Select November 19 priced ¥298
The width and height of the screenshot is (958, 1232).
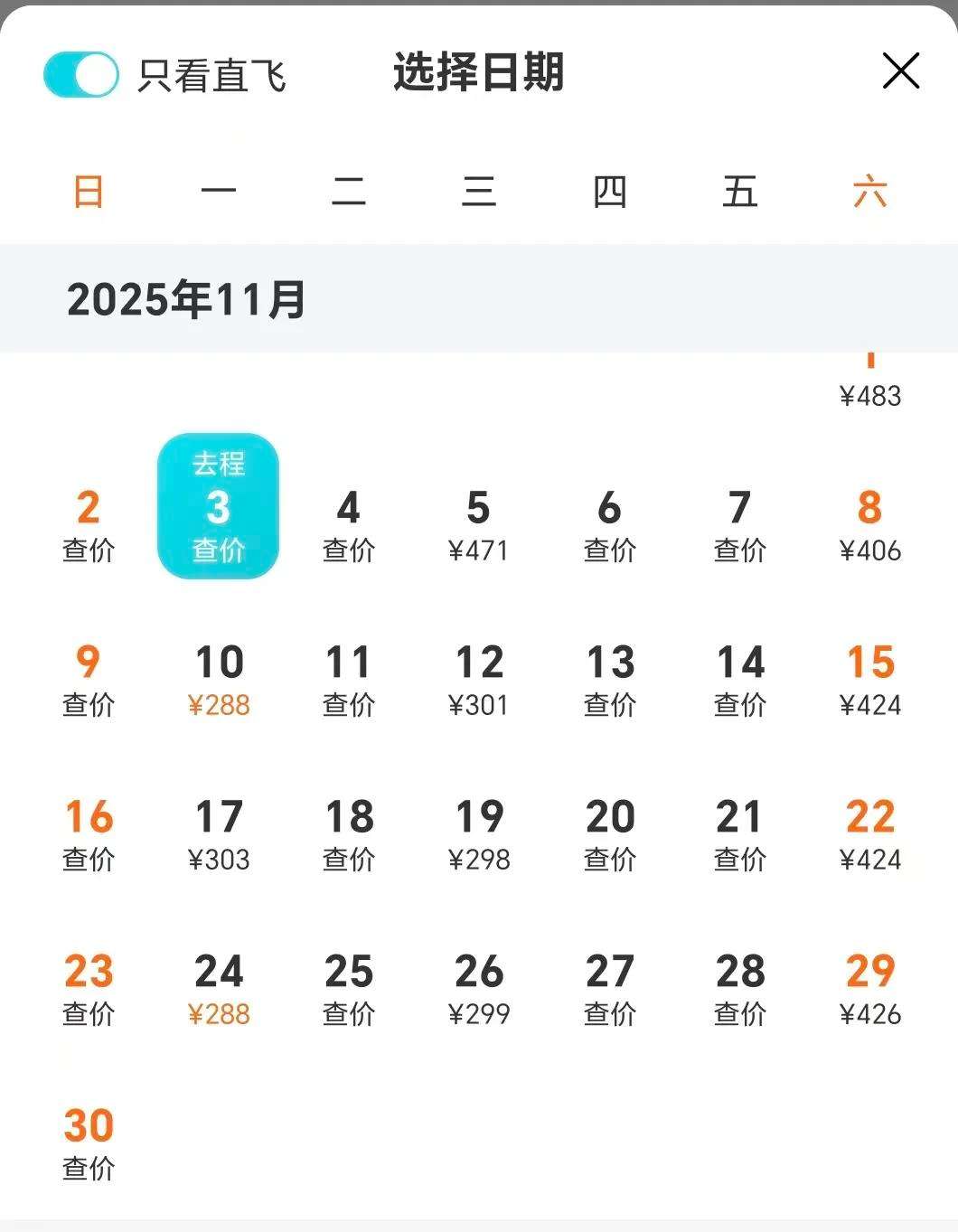[478, 834]
